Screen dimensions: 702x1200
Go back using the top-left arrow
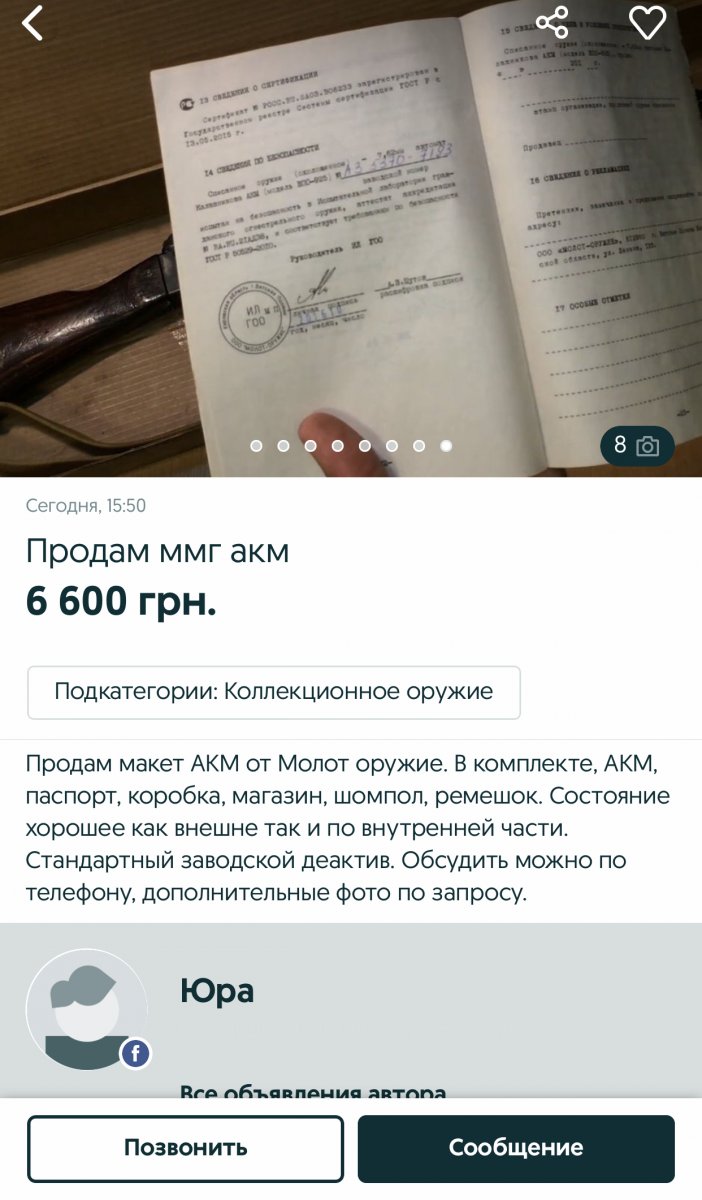pos(34,23)
